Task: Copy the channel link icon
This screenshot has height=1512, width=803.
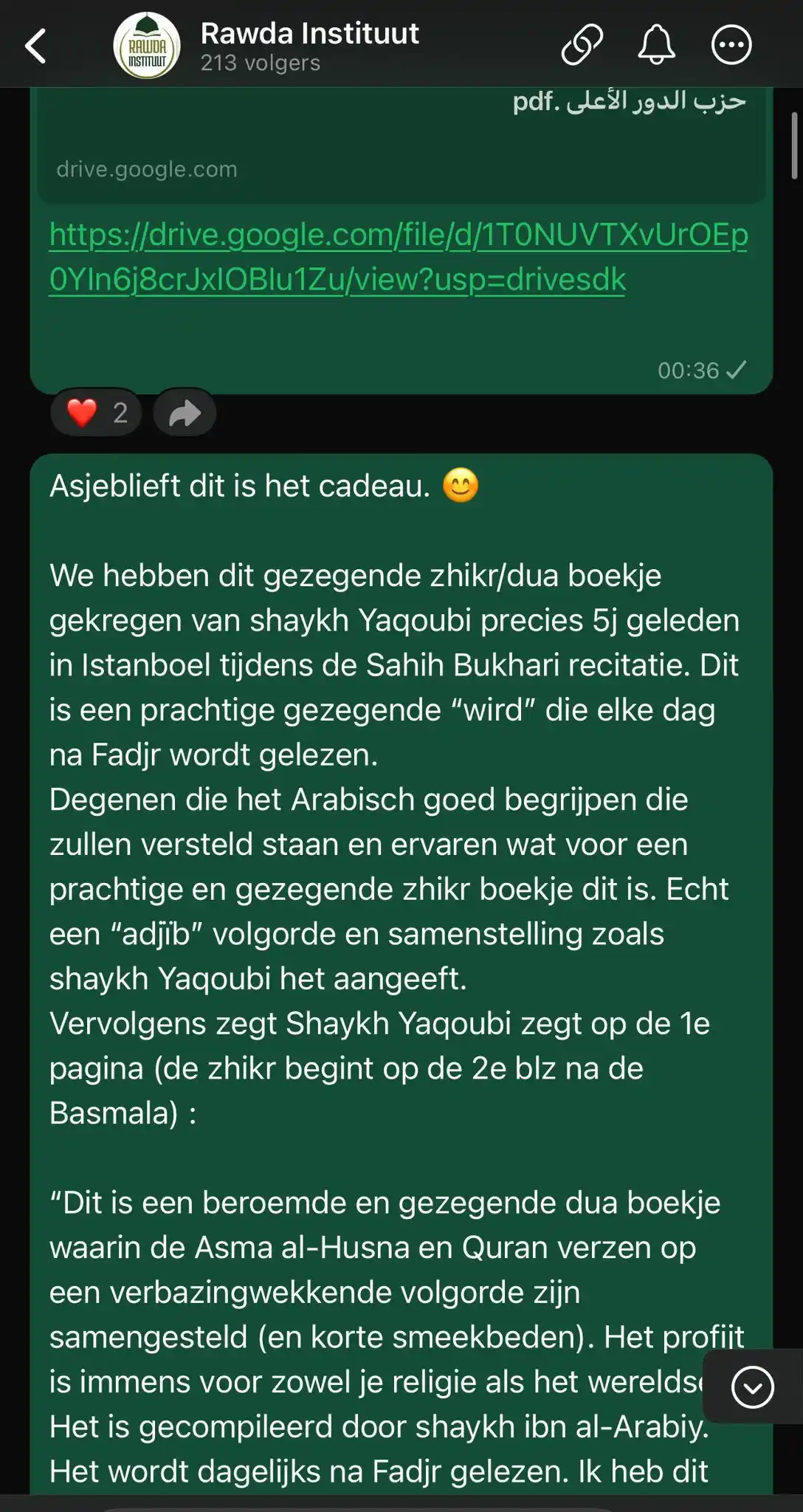Action: coord(582,45)
